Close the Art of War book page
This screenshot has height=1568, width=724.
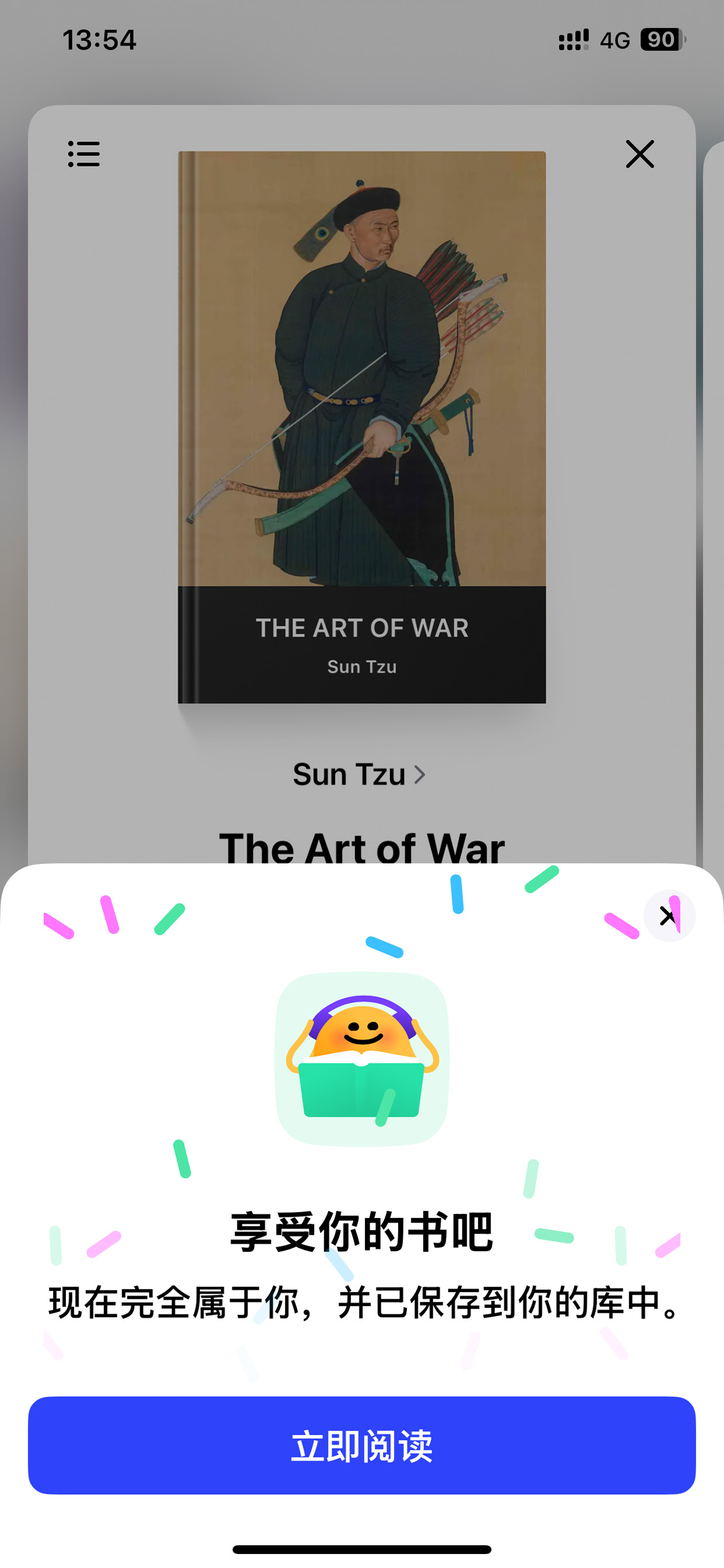pos(639,154)
